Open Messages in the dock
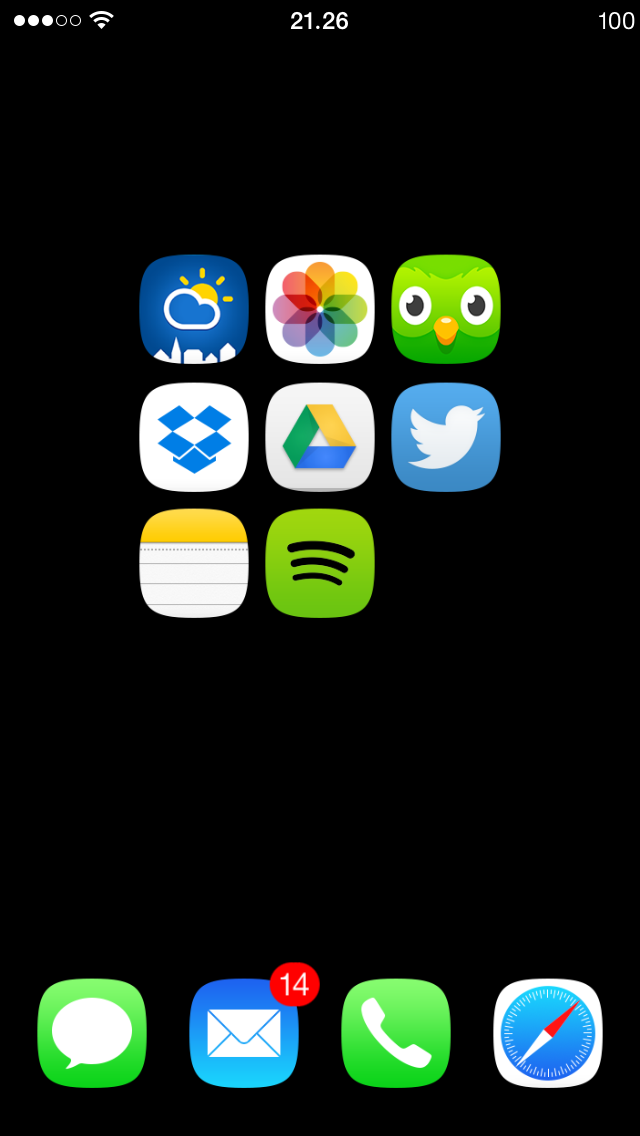The image size is (640, 1136). (92, 1033)
